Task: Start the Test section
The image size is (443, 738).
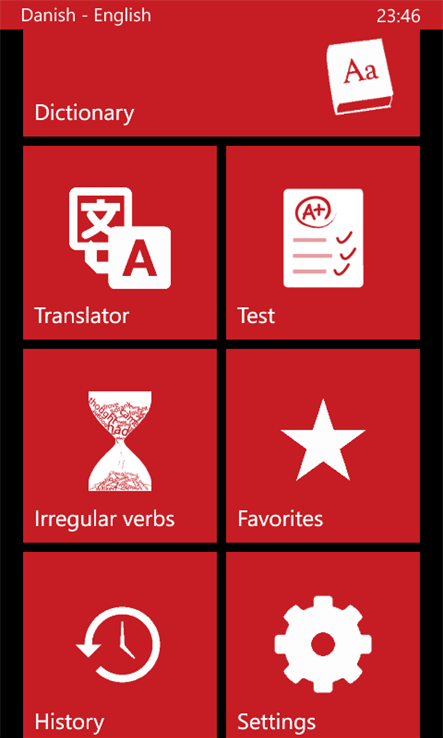Action: coord(323,242)
